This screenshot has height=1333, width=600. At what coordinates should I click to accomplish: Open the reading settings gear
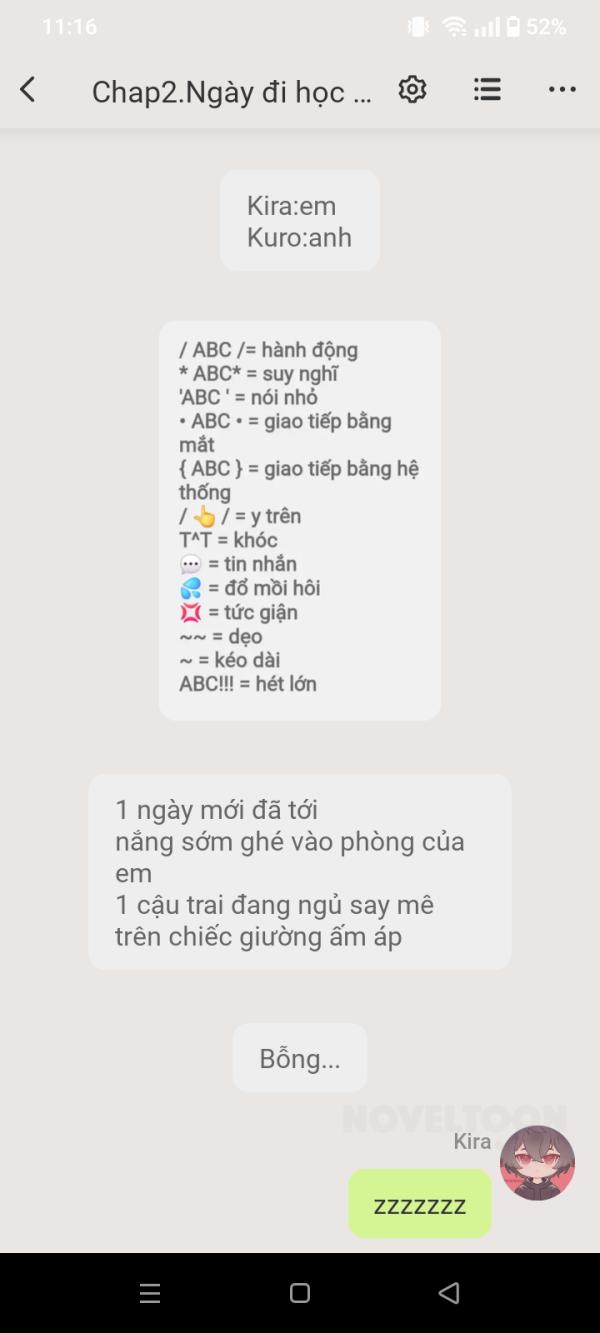(x=412, y=90)
